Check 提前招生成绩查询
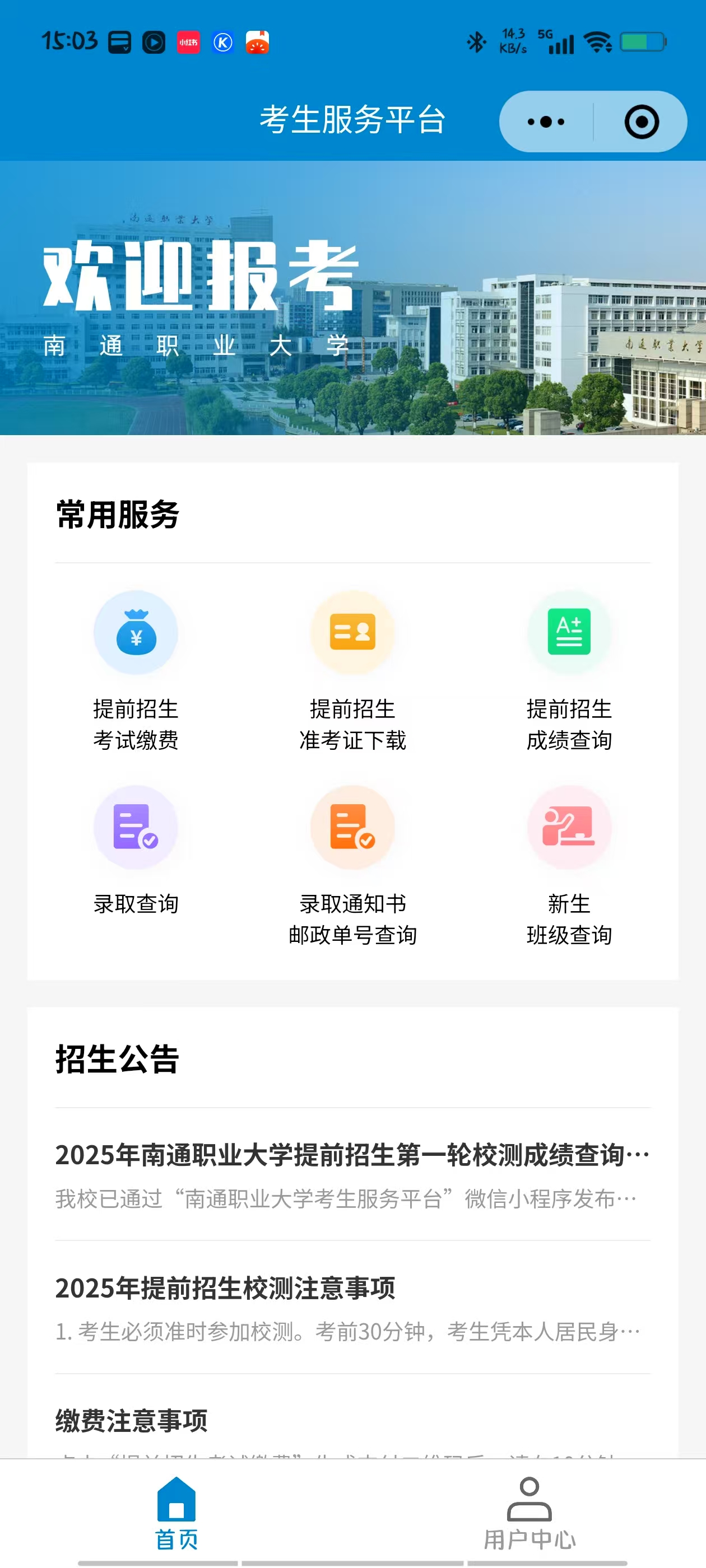 pos(569,670)
